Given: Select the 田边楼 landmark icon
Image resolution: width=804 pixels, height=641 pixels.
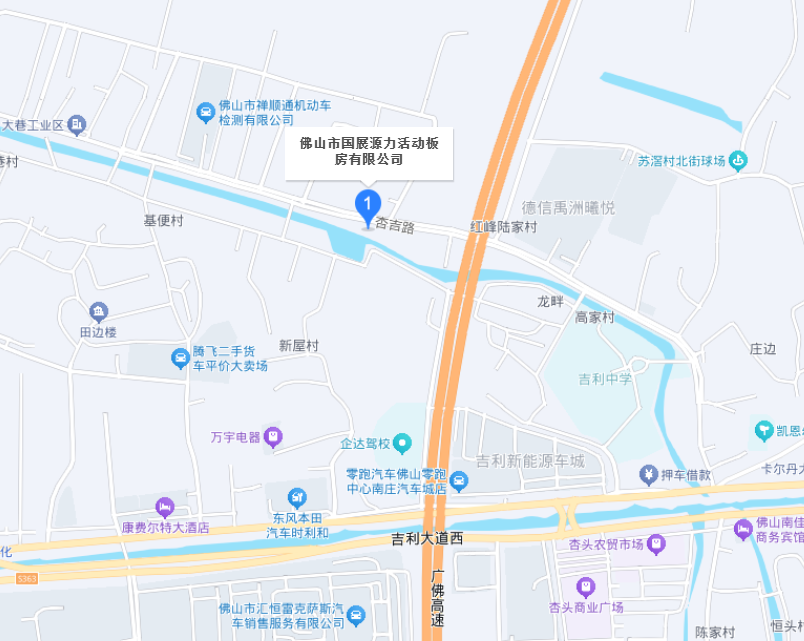Looking at the screenshot, I should [x=98, y=312].
